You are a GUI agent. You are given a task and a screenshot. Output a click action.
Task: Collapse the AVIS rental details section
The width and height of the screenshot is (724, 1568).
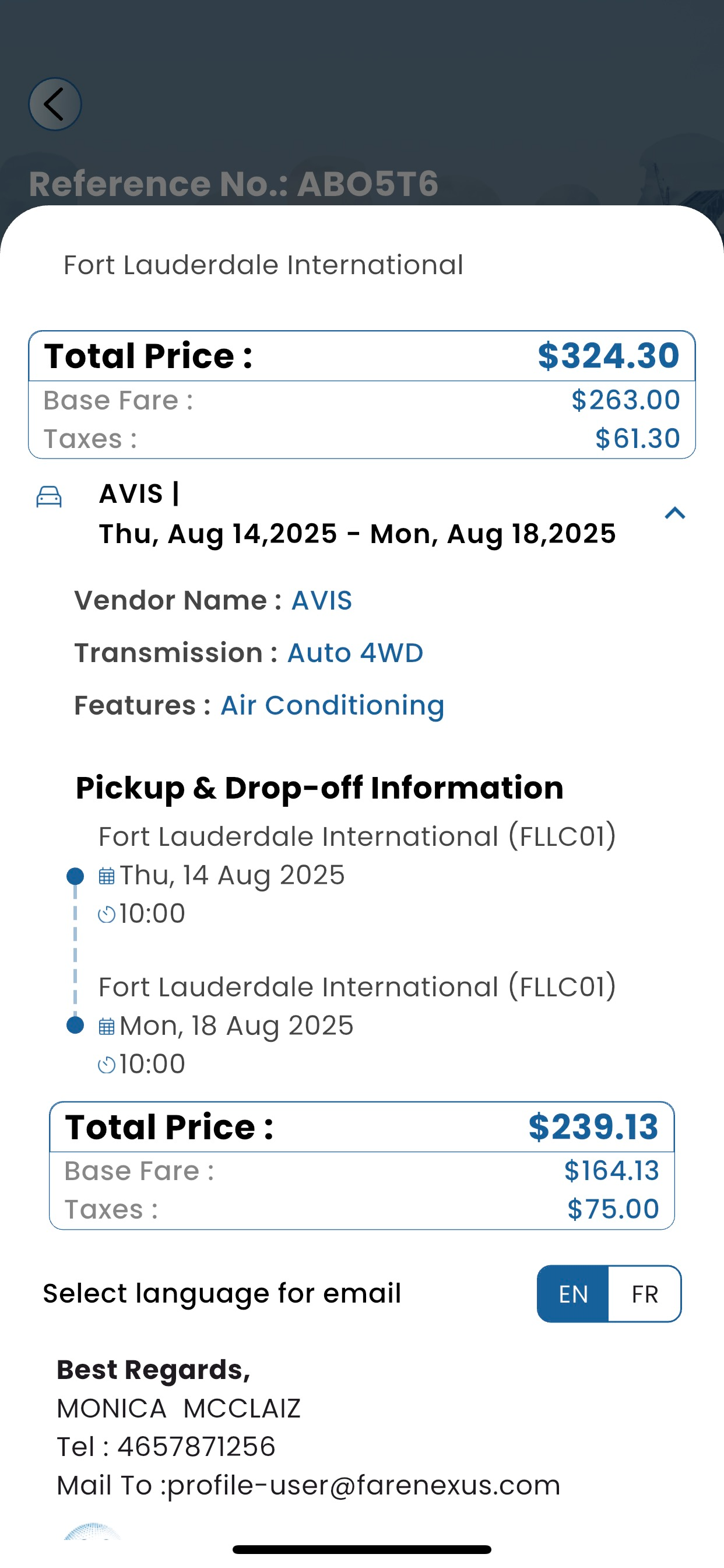pyautogui.click(x=674, y=513)
